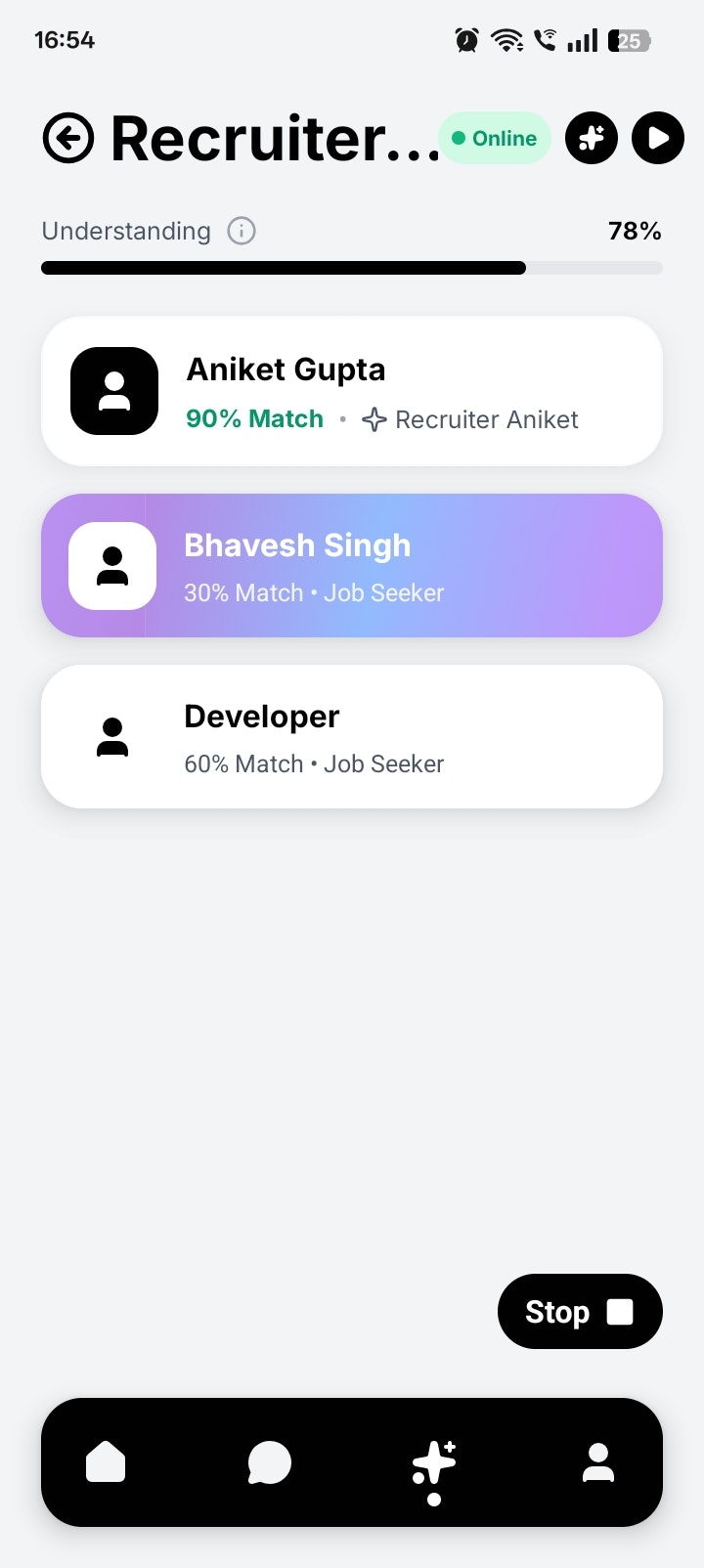
Task: Switch to the profile tab
Action: point(598,1462)
